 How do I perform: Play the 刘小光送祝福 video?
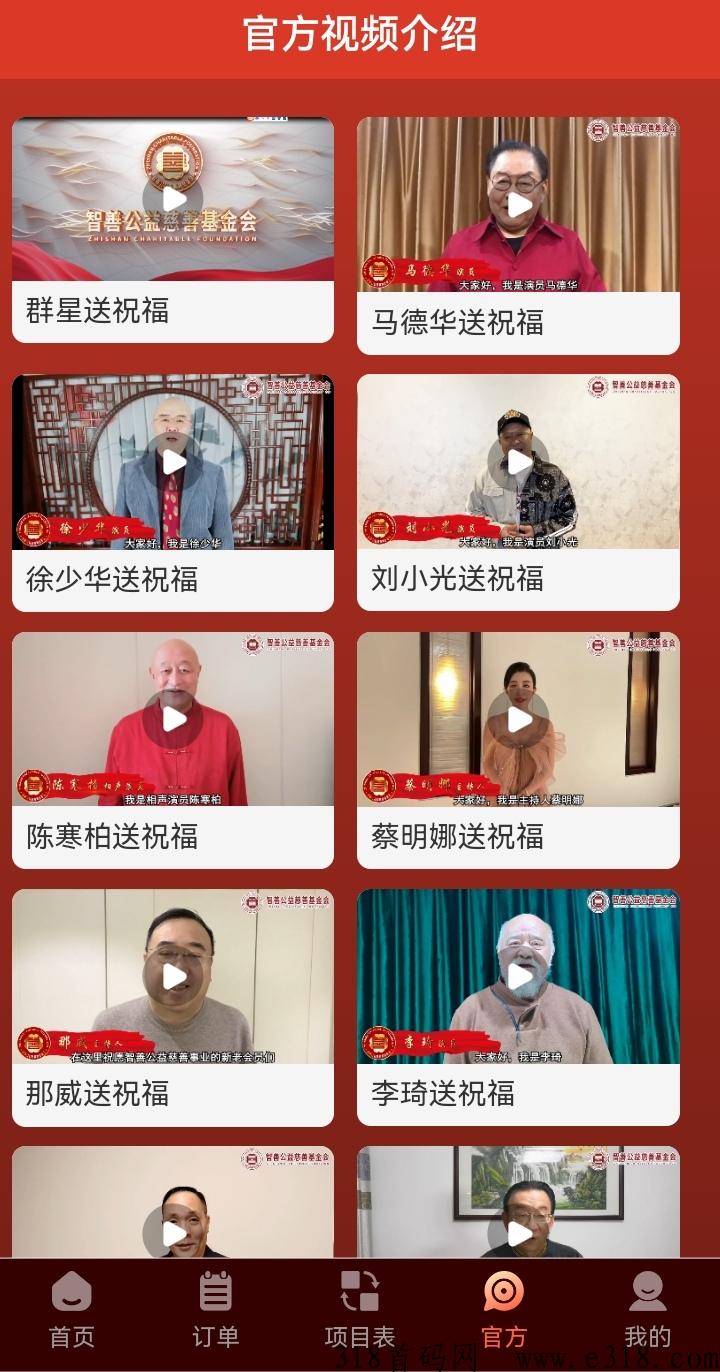click(518, 462)
